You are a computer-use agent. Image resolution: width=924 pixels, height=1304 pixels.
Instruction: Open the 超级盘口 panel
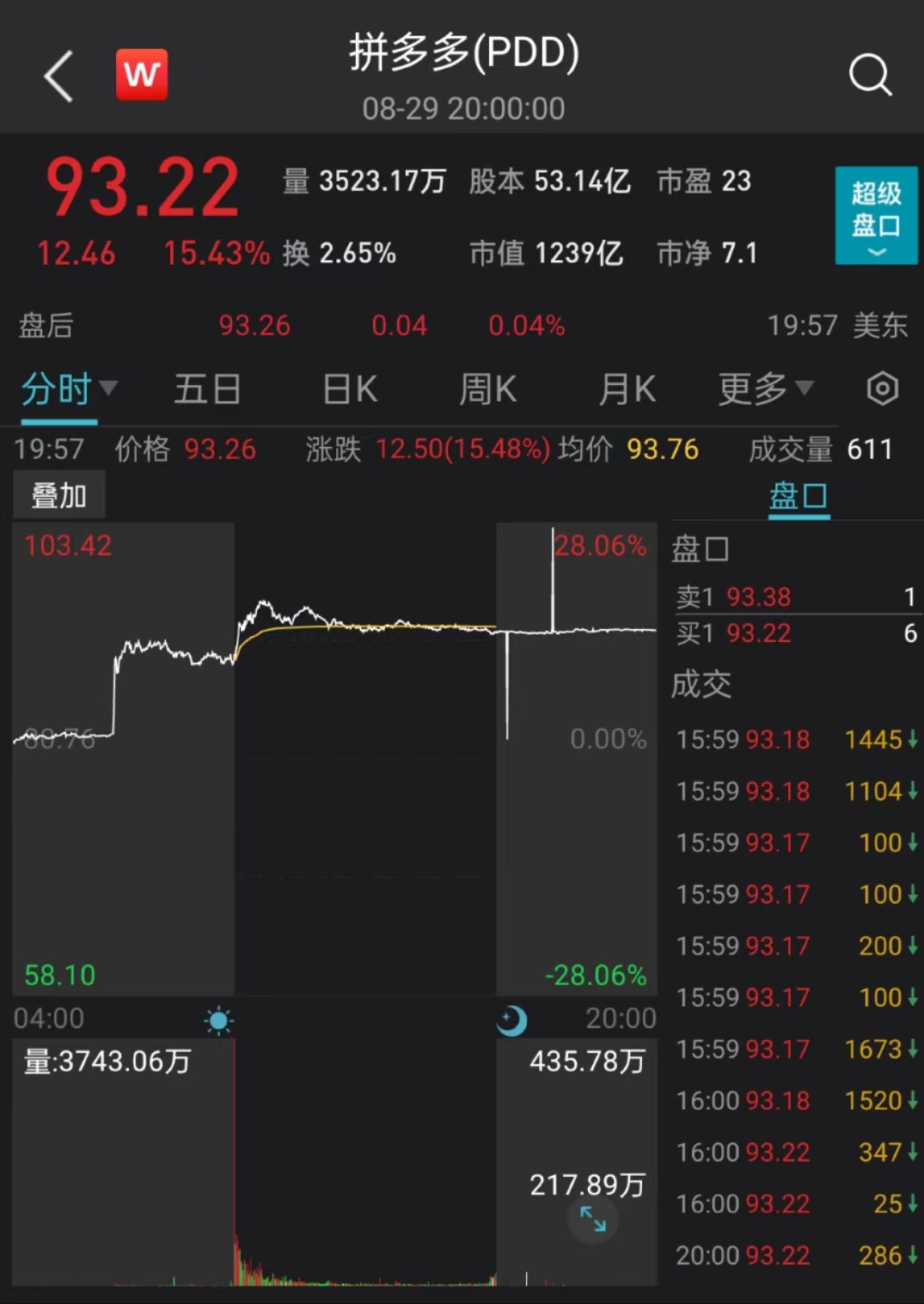pyautogui.click(x=876, y=206)
